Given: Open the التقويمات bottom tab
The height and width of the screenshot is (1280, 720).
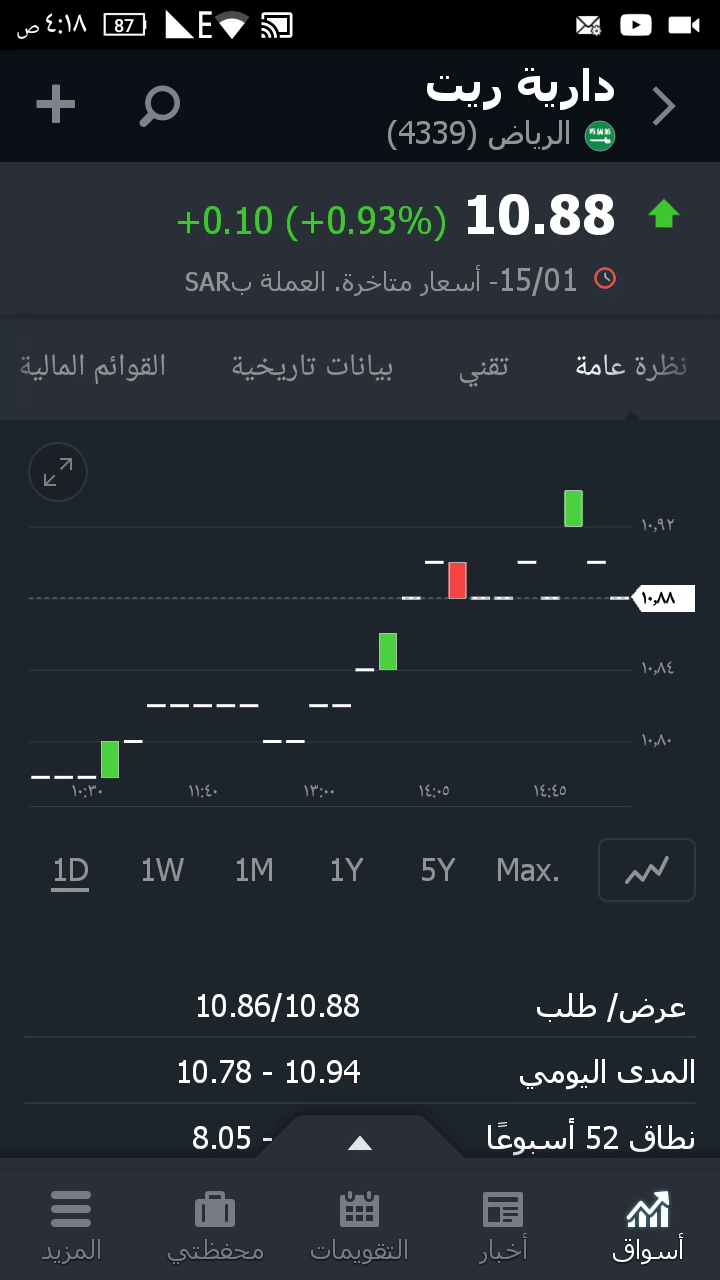Looking at the screenshot, I should click(x=359, y=1225).
